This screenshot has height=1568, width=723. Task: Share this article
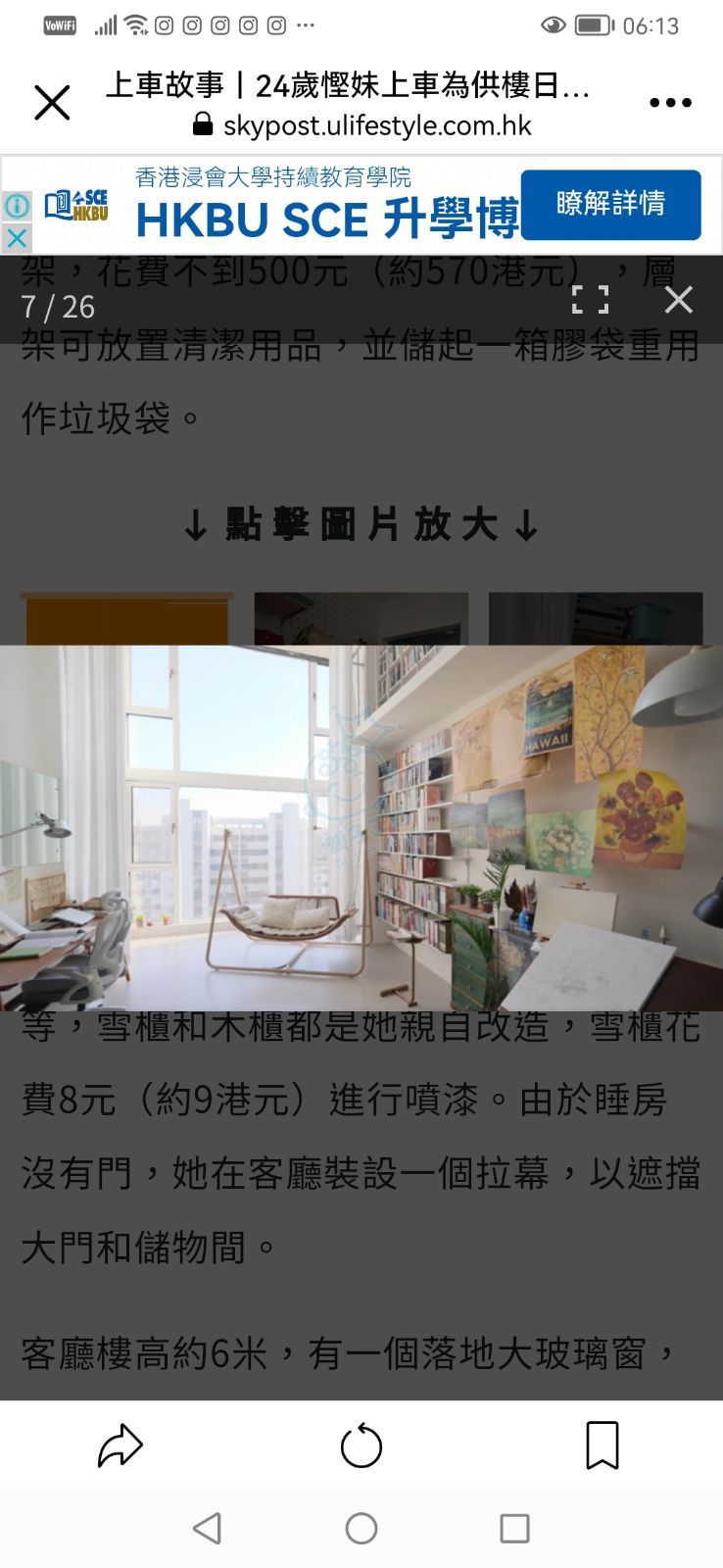[x=120, y=1445]
